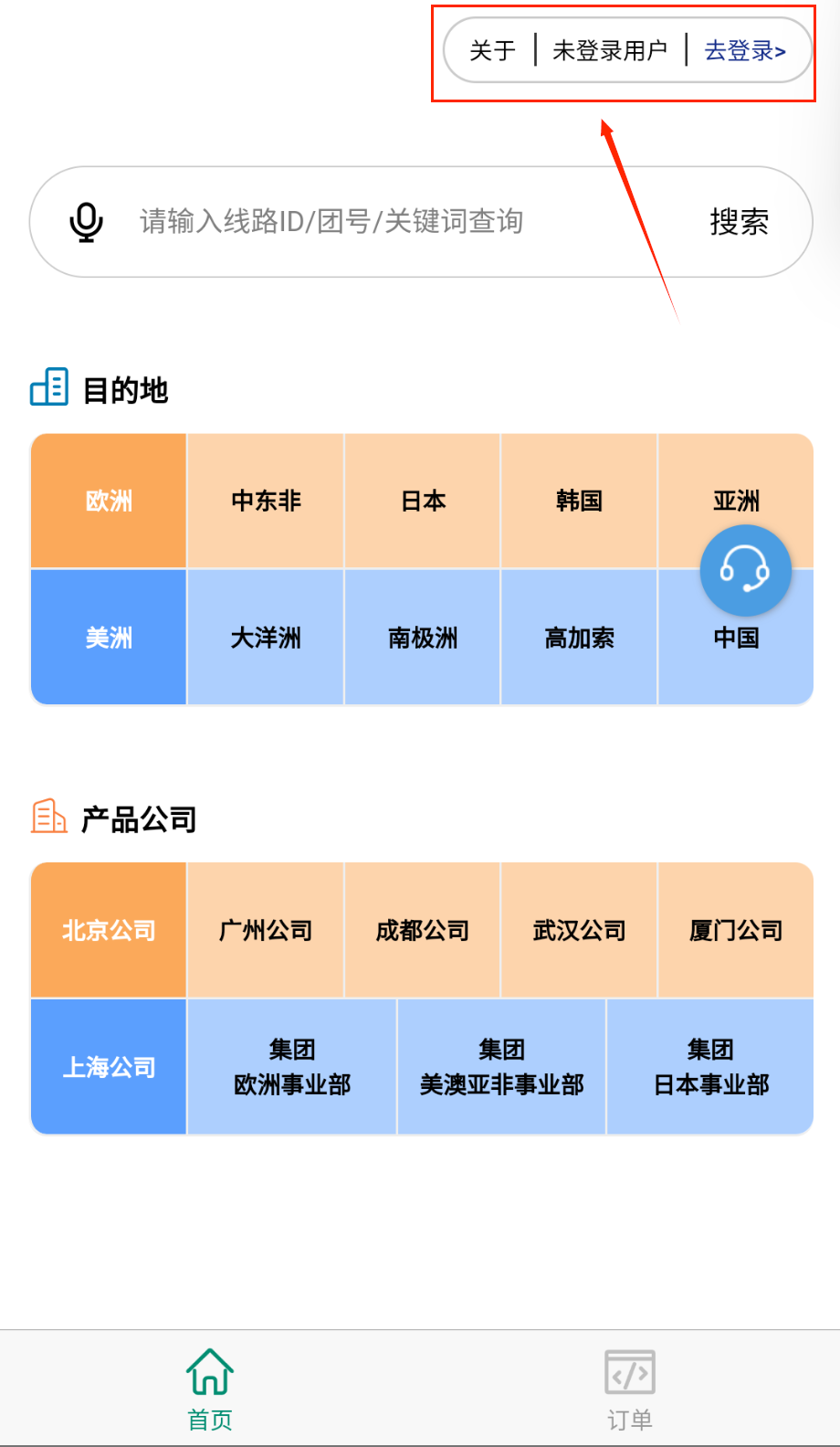Select 日本 destination tile
Image resolution: width=840 pixels, height=1447 pixels.
423,501
